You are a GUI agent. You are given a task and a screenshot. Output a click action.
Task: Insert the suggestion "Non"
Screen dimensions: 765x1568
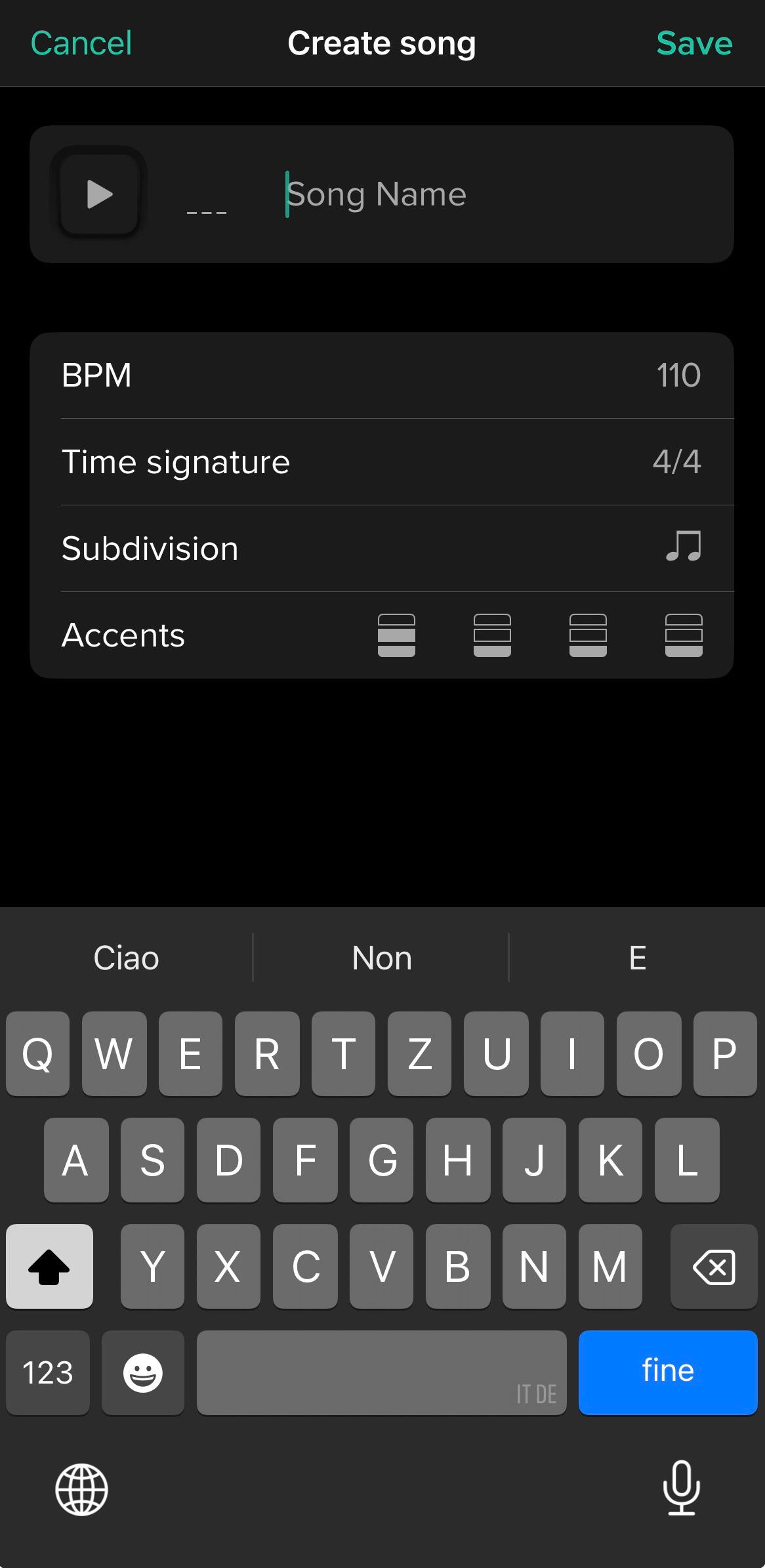(382, 958)
